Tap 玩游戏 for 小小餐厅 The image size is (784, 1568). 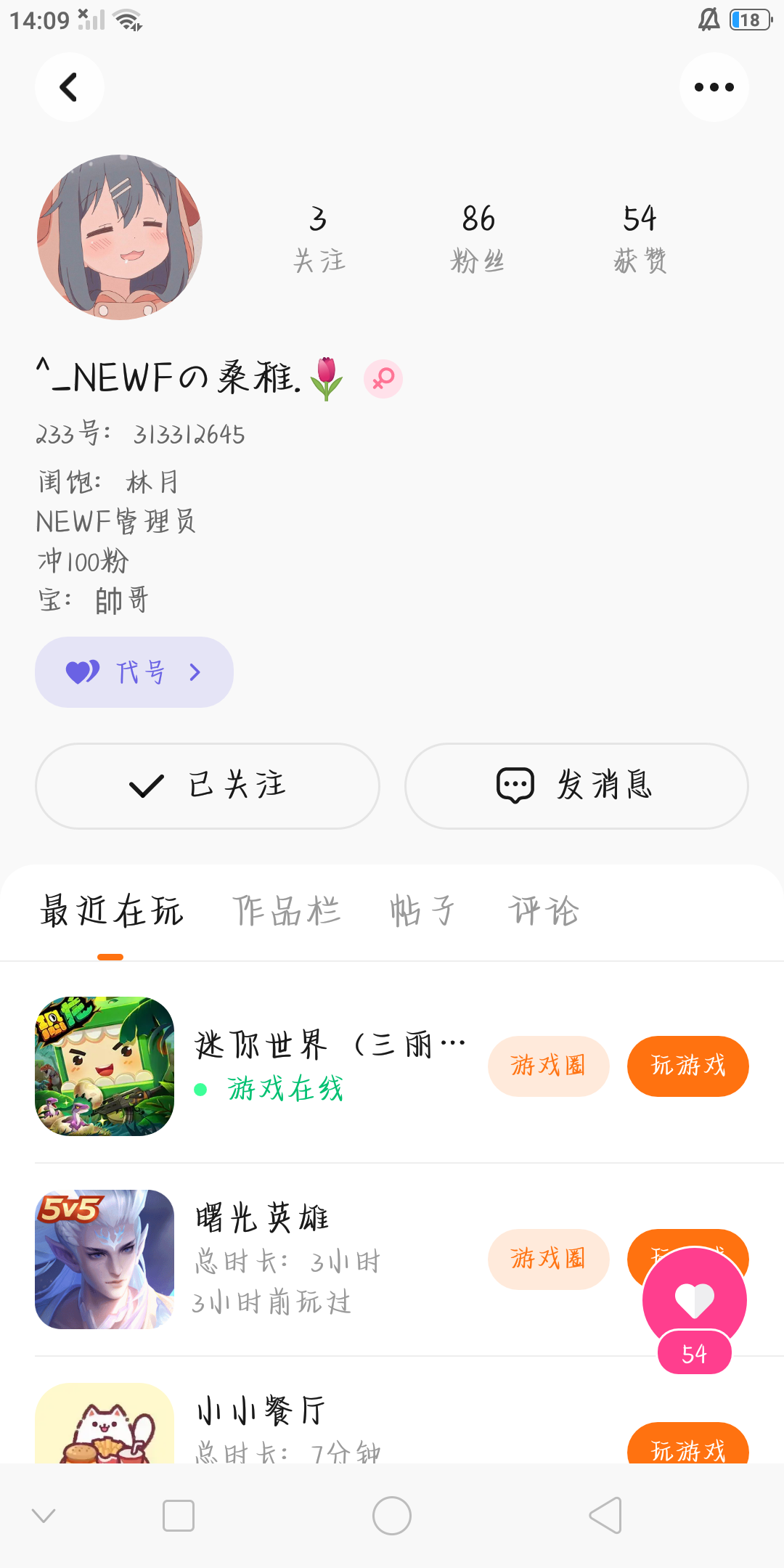[x=687, y=1449]
